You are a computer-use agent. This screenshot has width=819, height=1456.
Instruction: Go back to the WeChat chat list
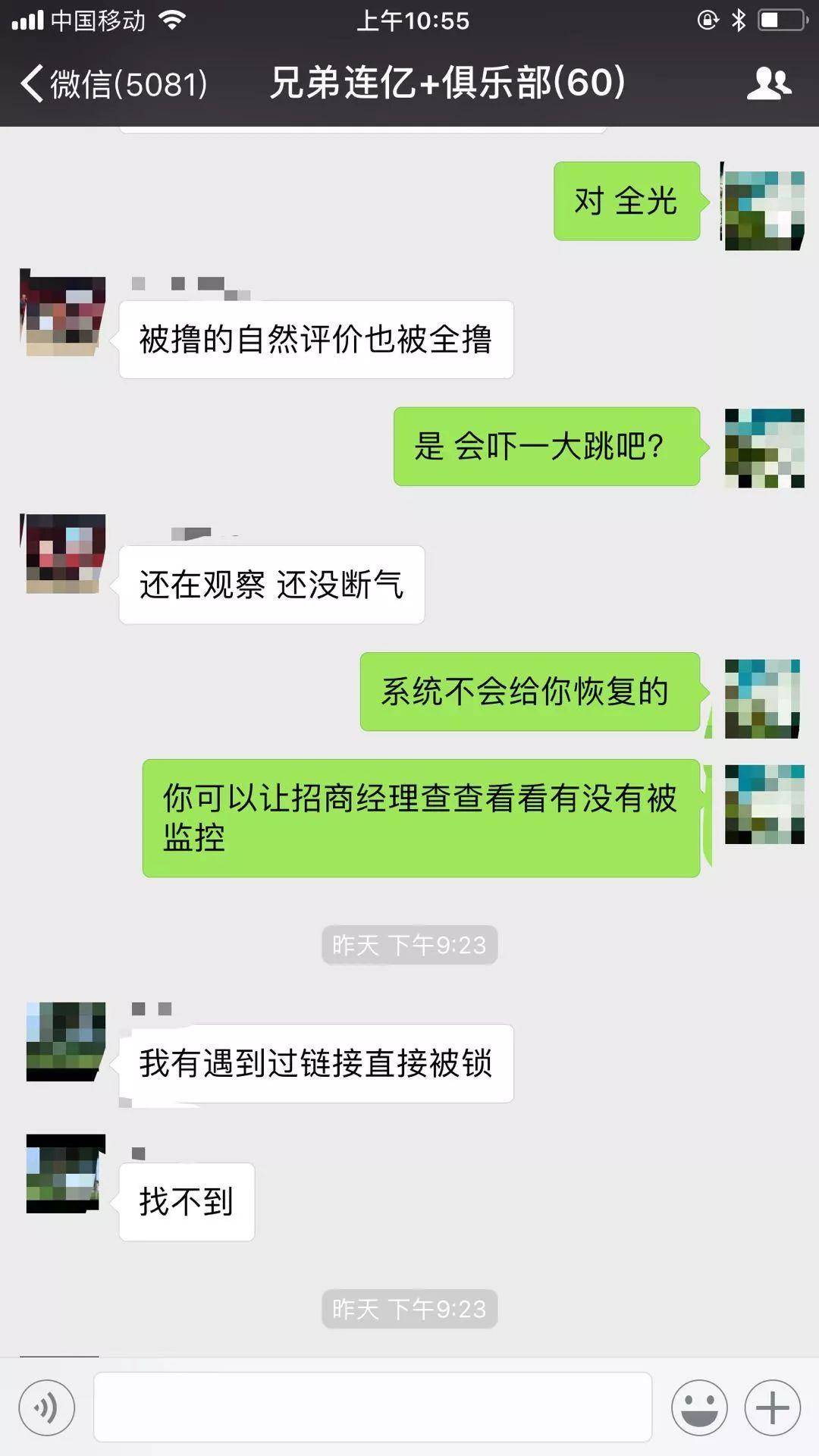point(114,83)
